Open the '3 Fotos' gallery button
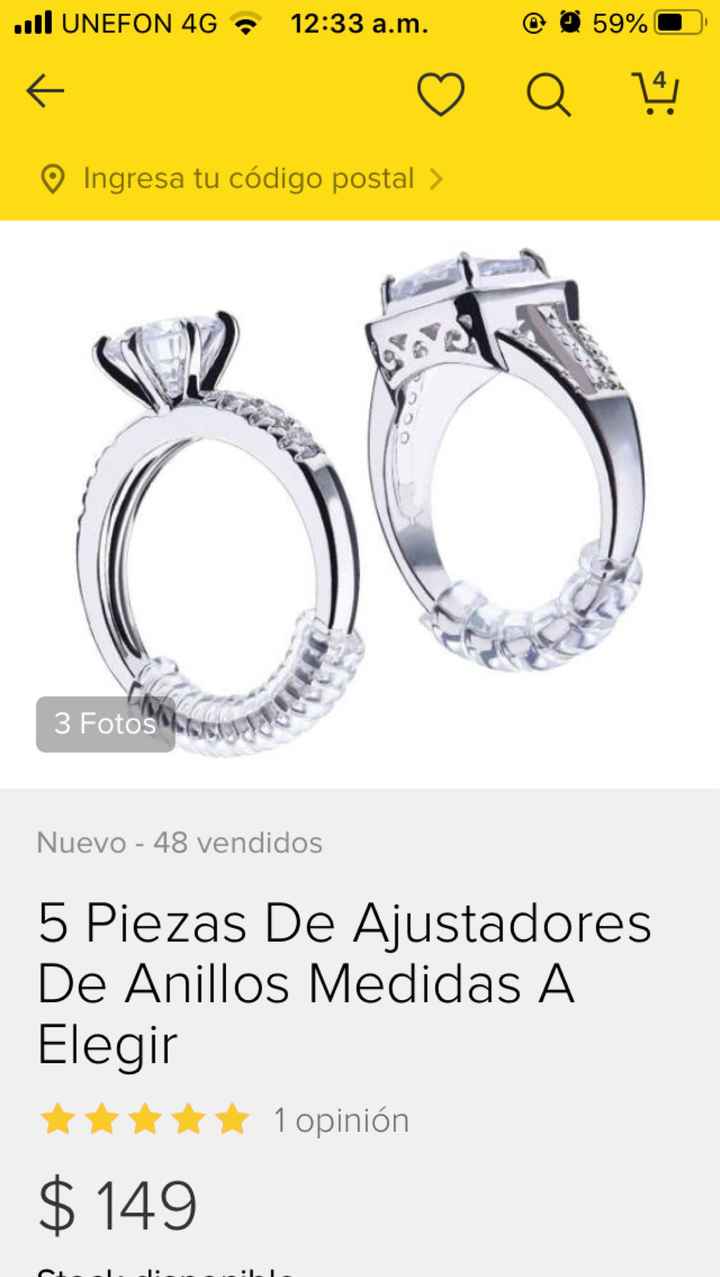Image resolution: width=720 pixels, height=1277 pixels. click(x=105, y=724)
